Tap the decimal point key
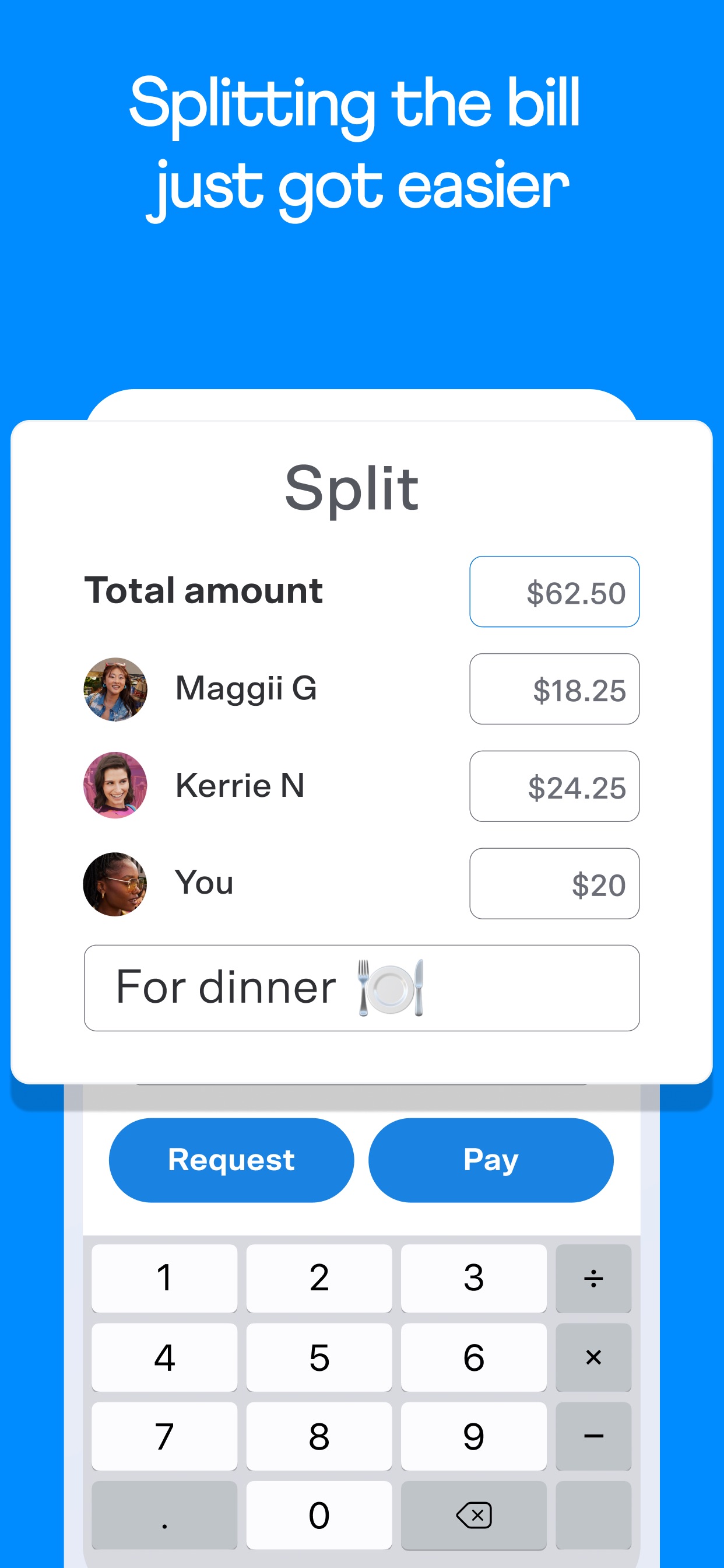This screenshot has width=724, height=1568. tap(165, 1515)
